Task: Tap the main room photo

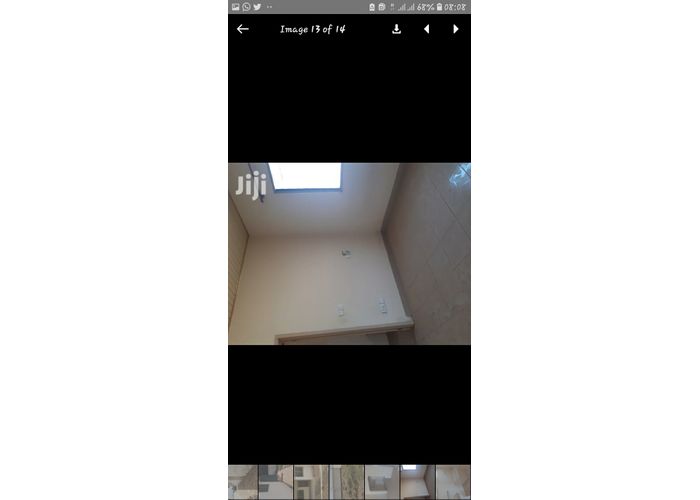Action: [349, 254]
